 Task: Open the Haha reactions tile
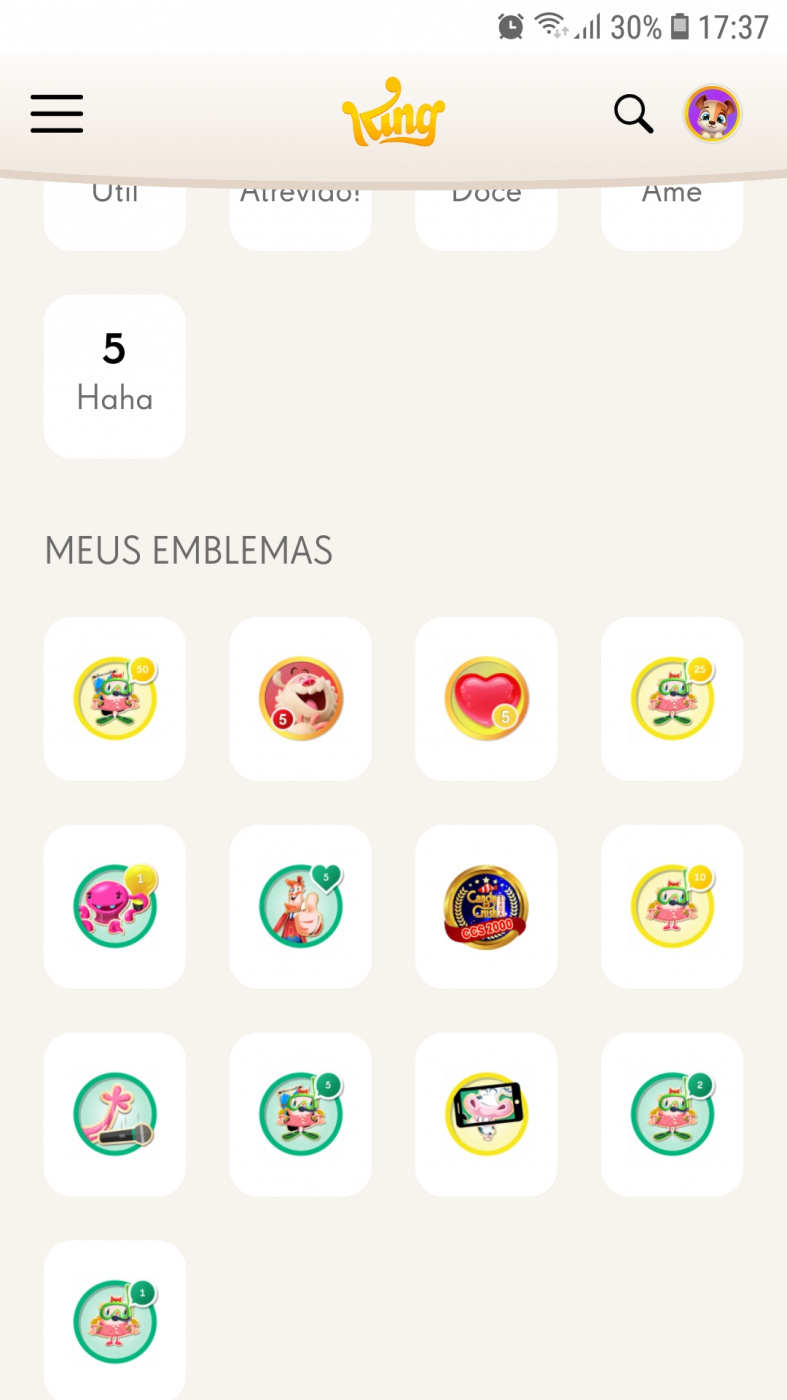pyautogui.click(x=115, y=376)
